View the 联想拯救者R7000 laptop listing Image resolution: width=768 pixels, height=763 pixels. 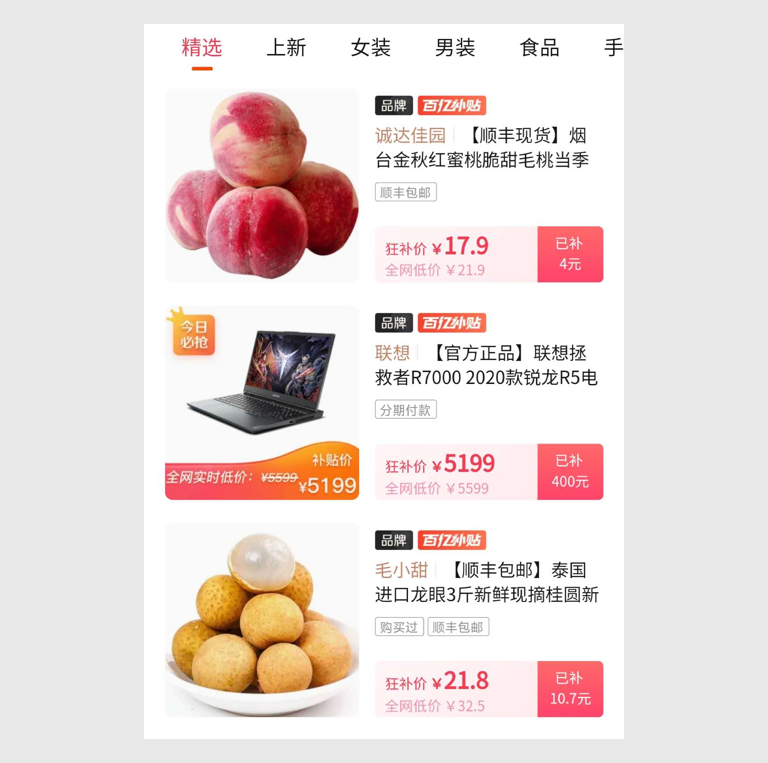click(384, 403)
